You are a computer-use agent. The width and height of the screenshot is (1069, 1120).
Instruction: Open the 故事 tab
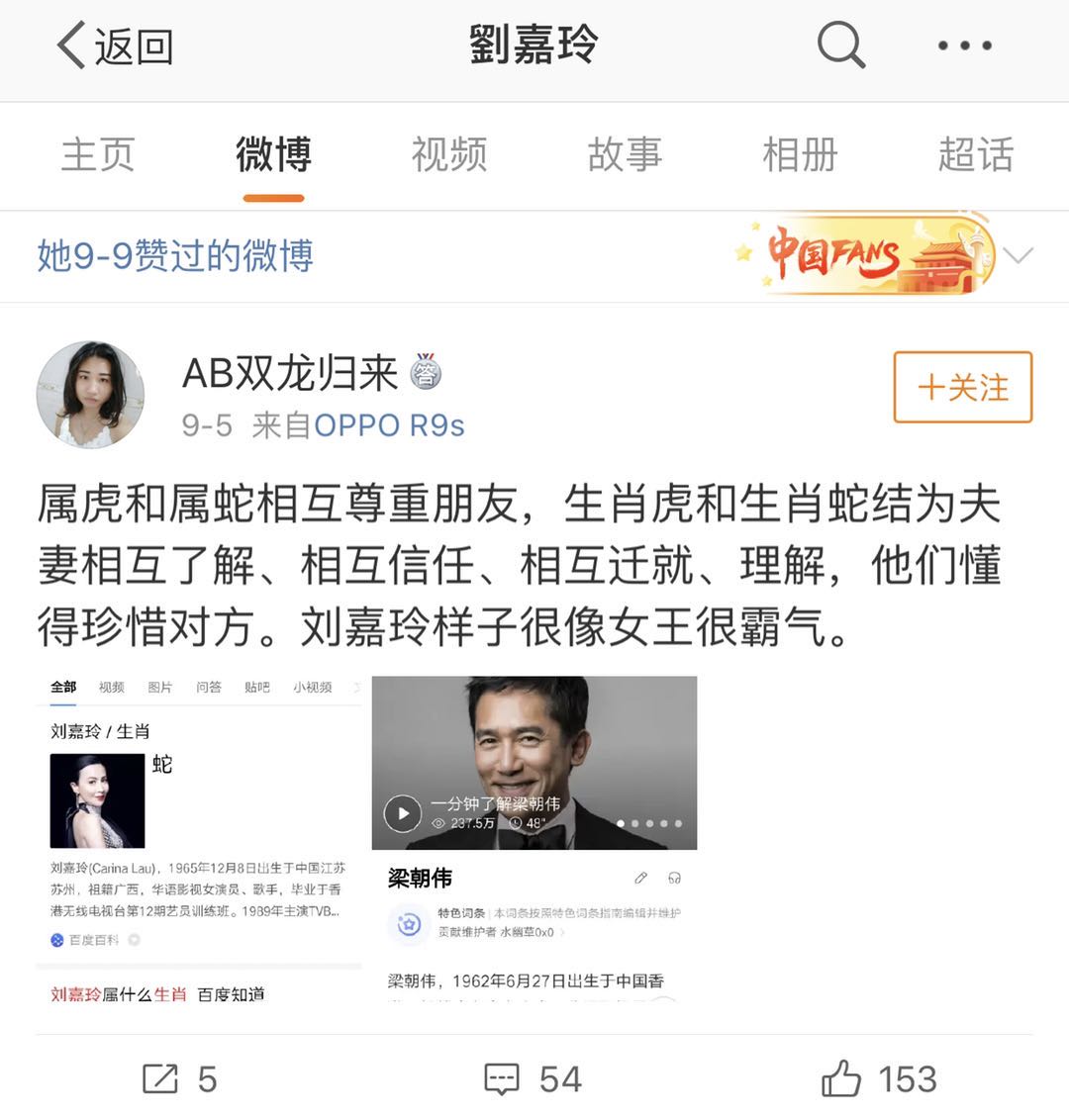point(625,155)
